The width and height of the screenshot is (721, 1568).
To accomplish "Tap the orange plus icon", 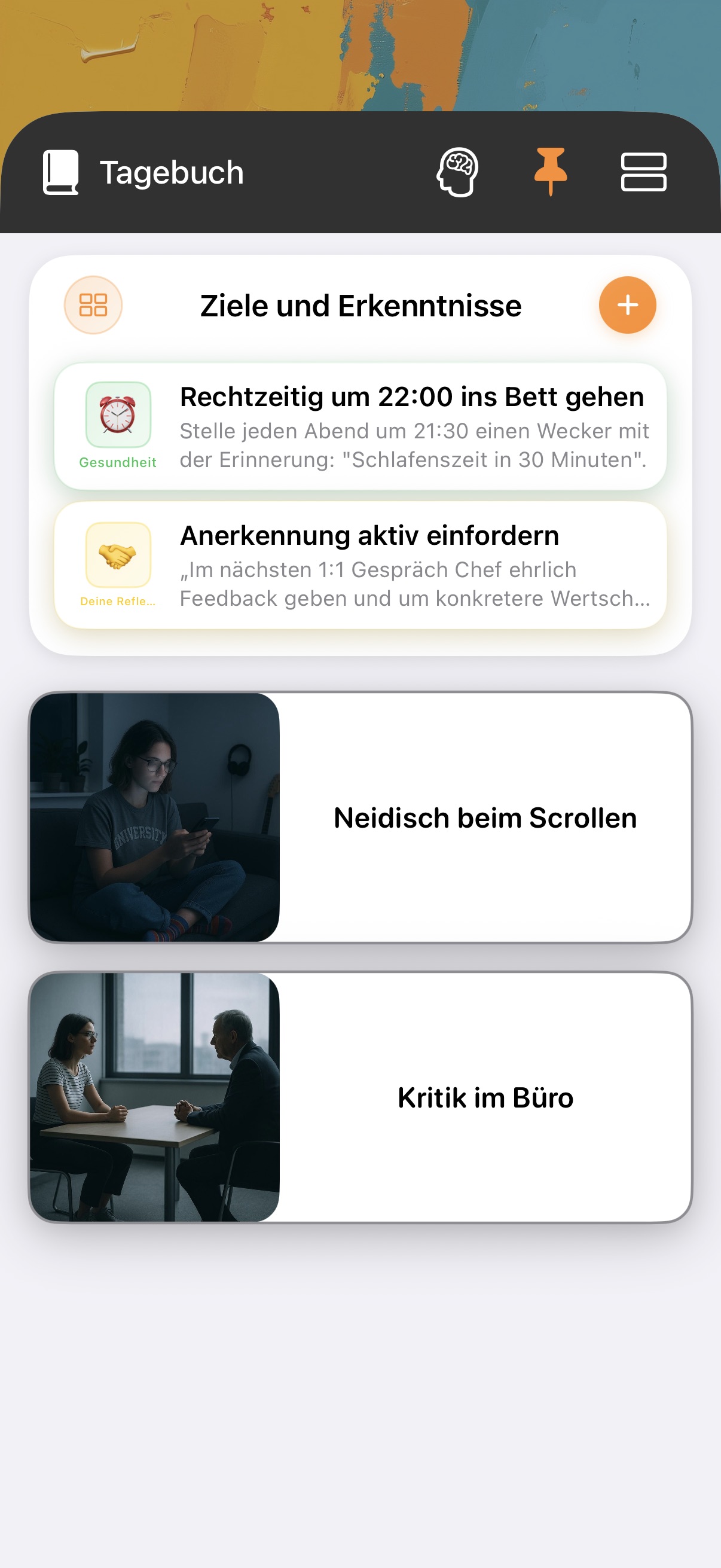I will pos(627,304).
